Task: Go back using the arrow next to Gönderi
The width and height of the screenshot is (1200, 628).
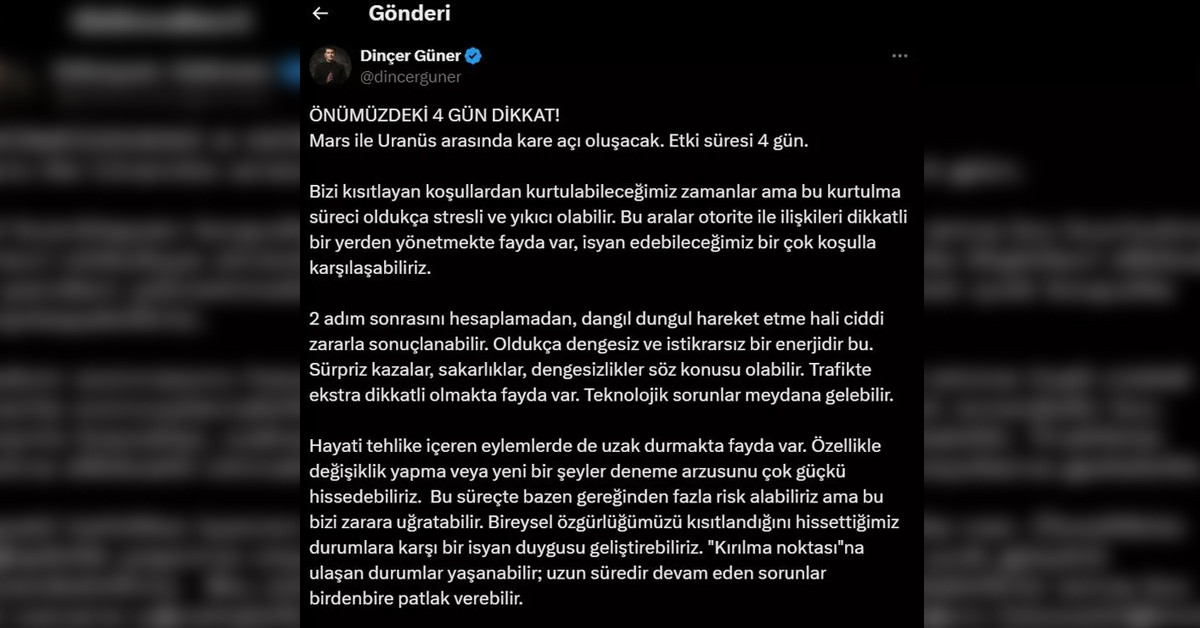Action: point(320,14)
